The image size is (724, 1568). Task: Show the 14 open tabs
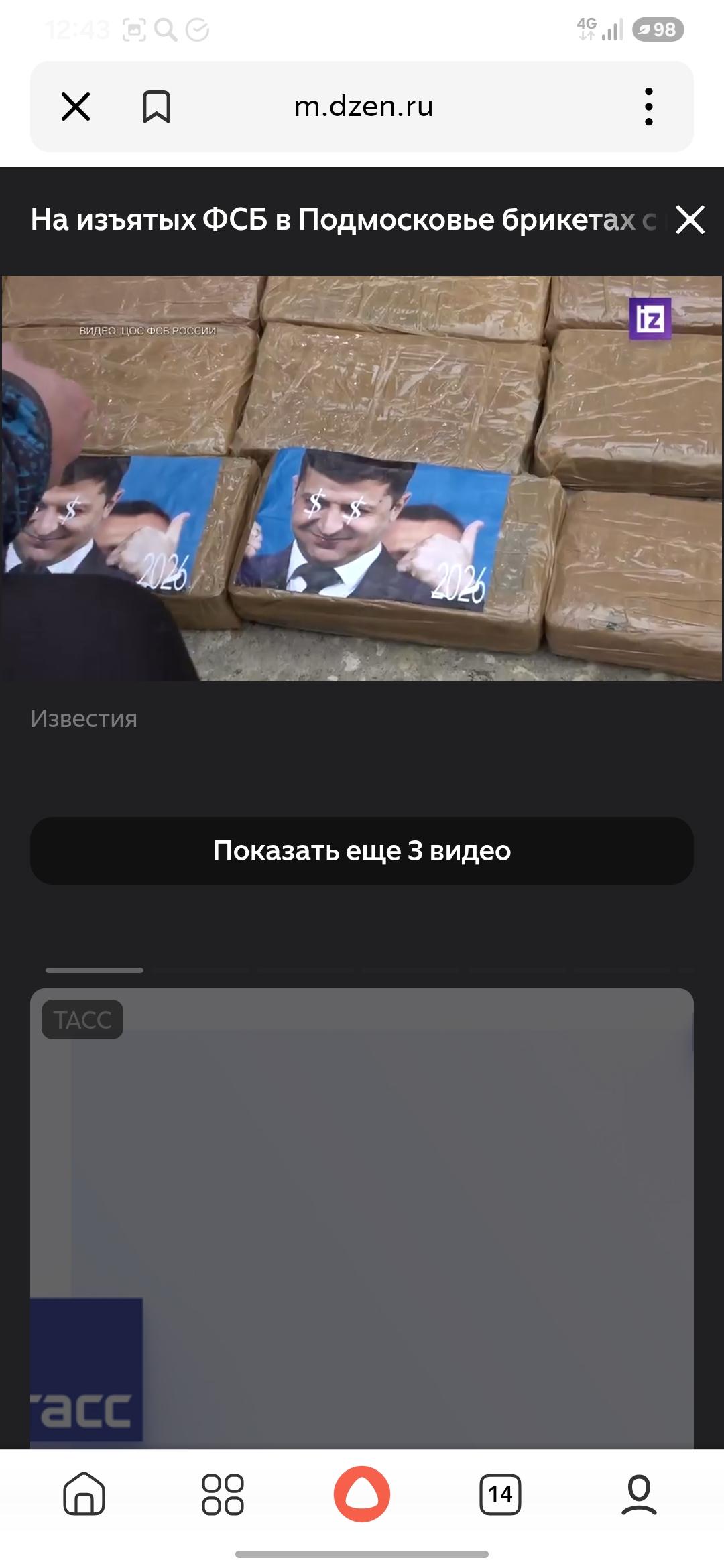tap(500, 1494)
